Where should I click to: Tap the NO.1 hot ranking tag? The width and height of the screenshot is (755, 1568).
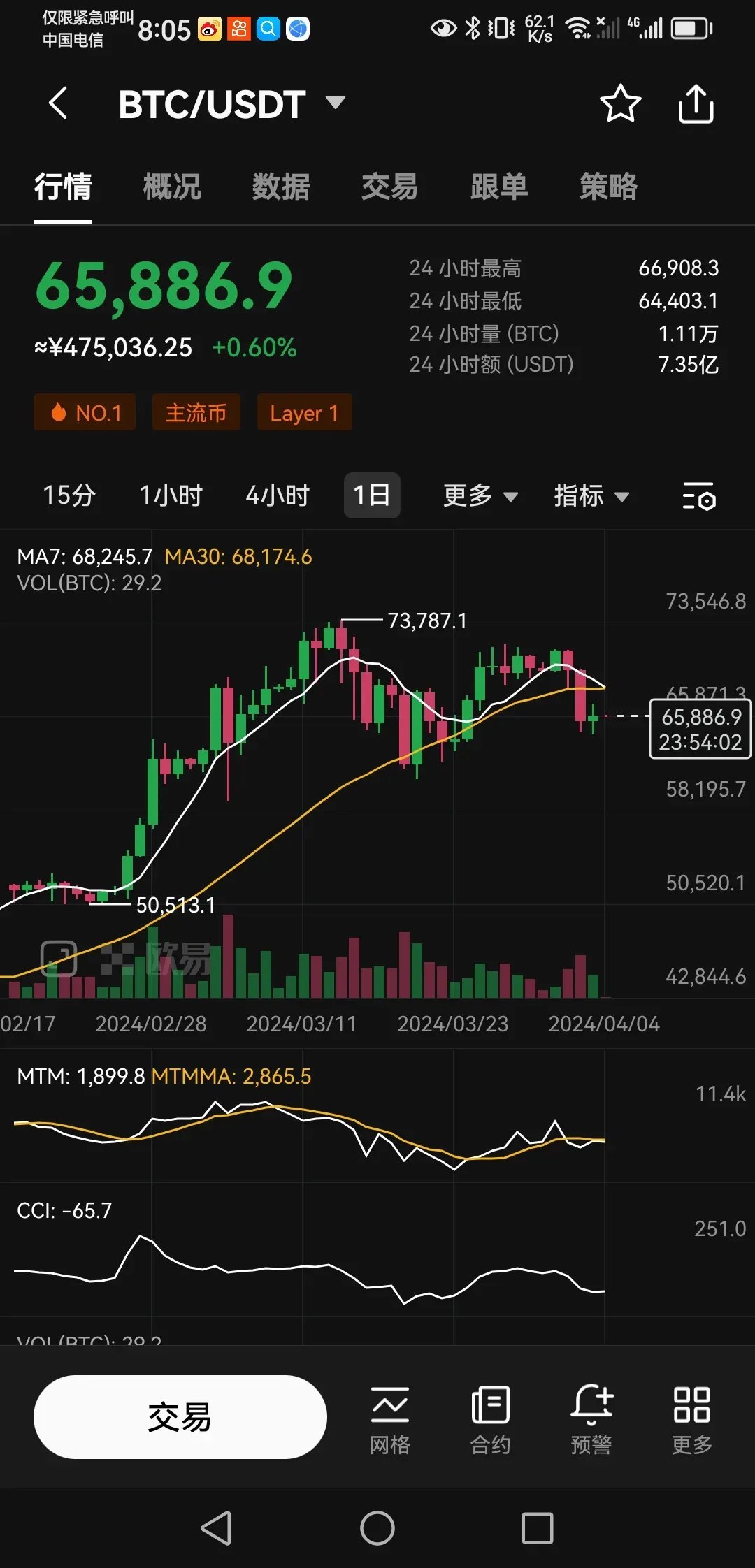click(x=85, y=412)
